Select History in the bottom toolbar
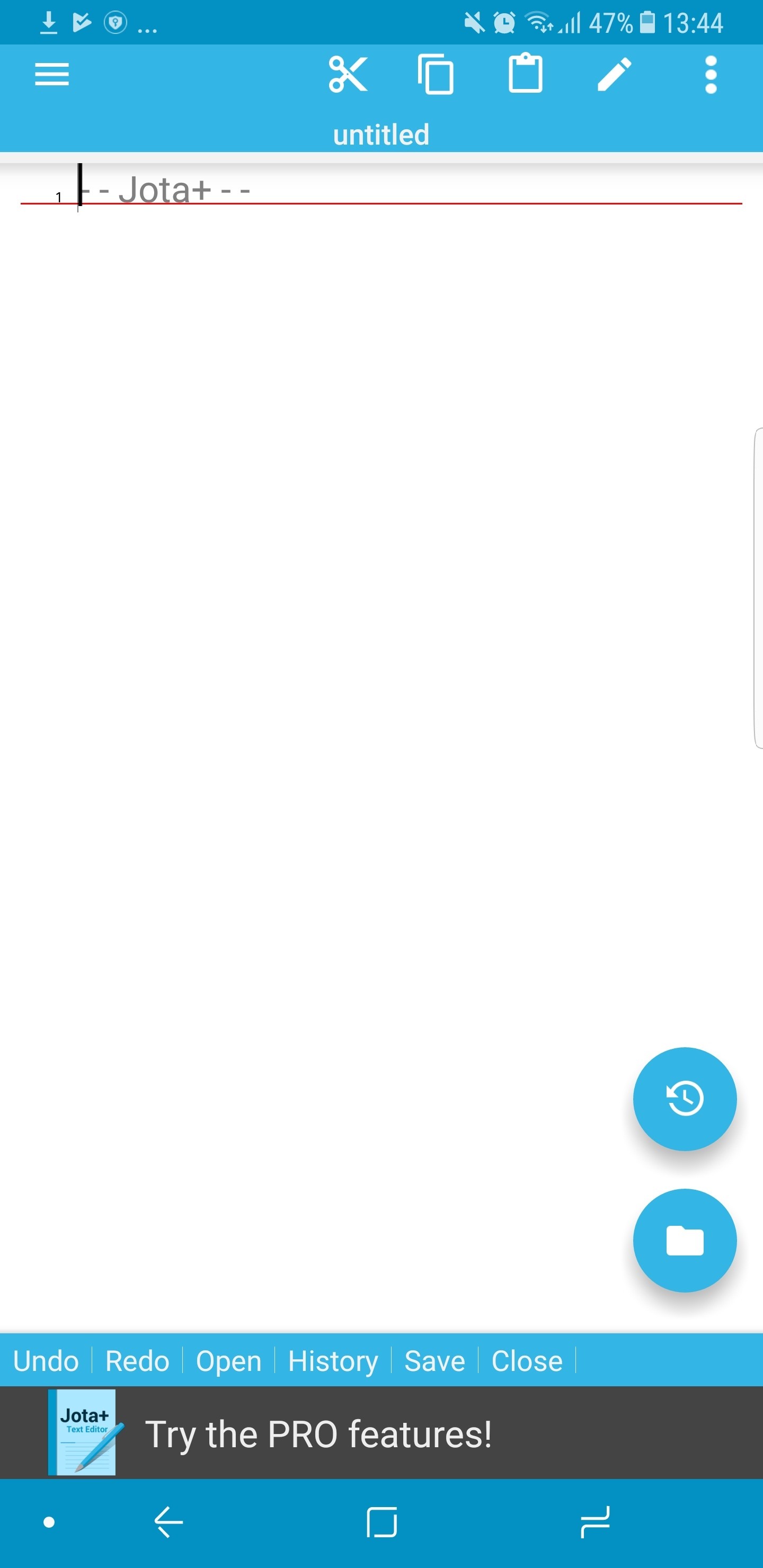The width and height of the screenshot is (763, 1568). coord(332,1360)
